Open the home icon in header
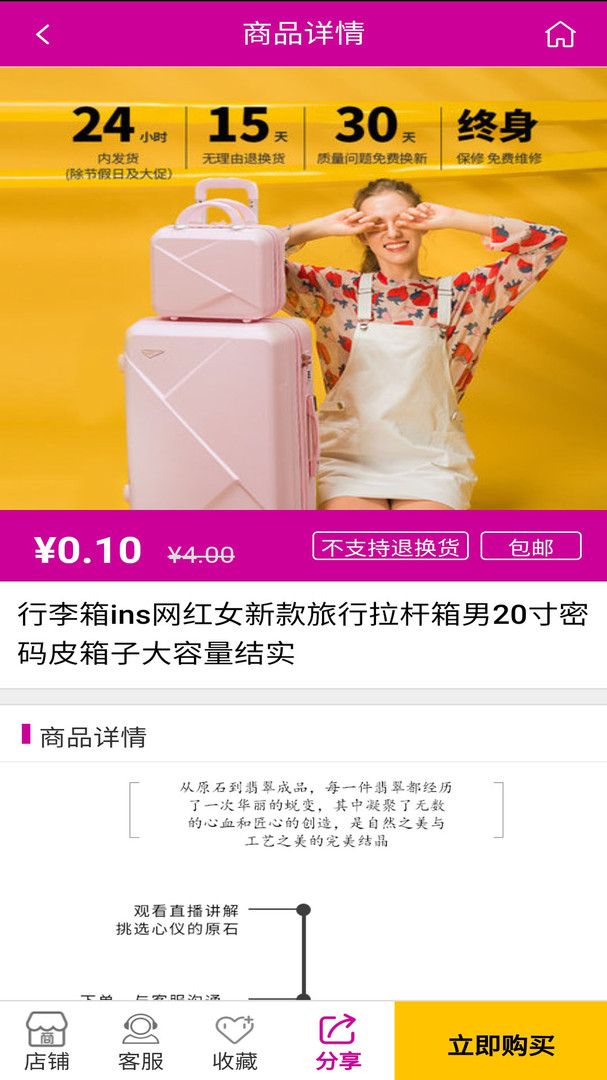This screenshot has height=1080, width=607. tap(560, 34)
